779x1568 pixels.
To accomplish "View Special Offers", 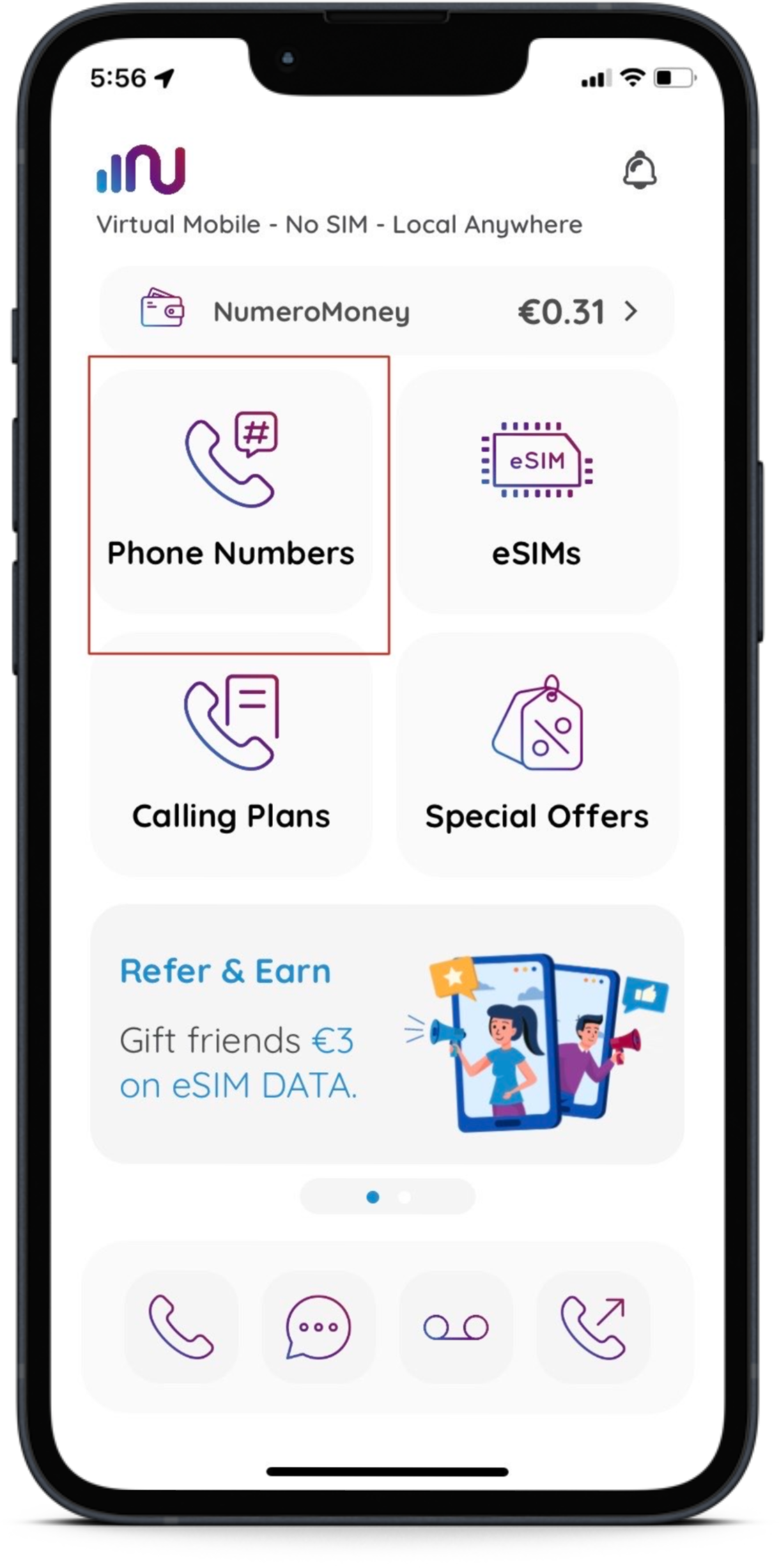I will tap(537, 754).
